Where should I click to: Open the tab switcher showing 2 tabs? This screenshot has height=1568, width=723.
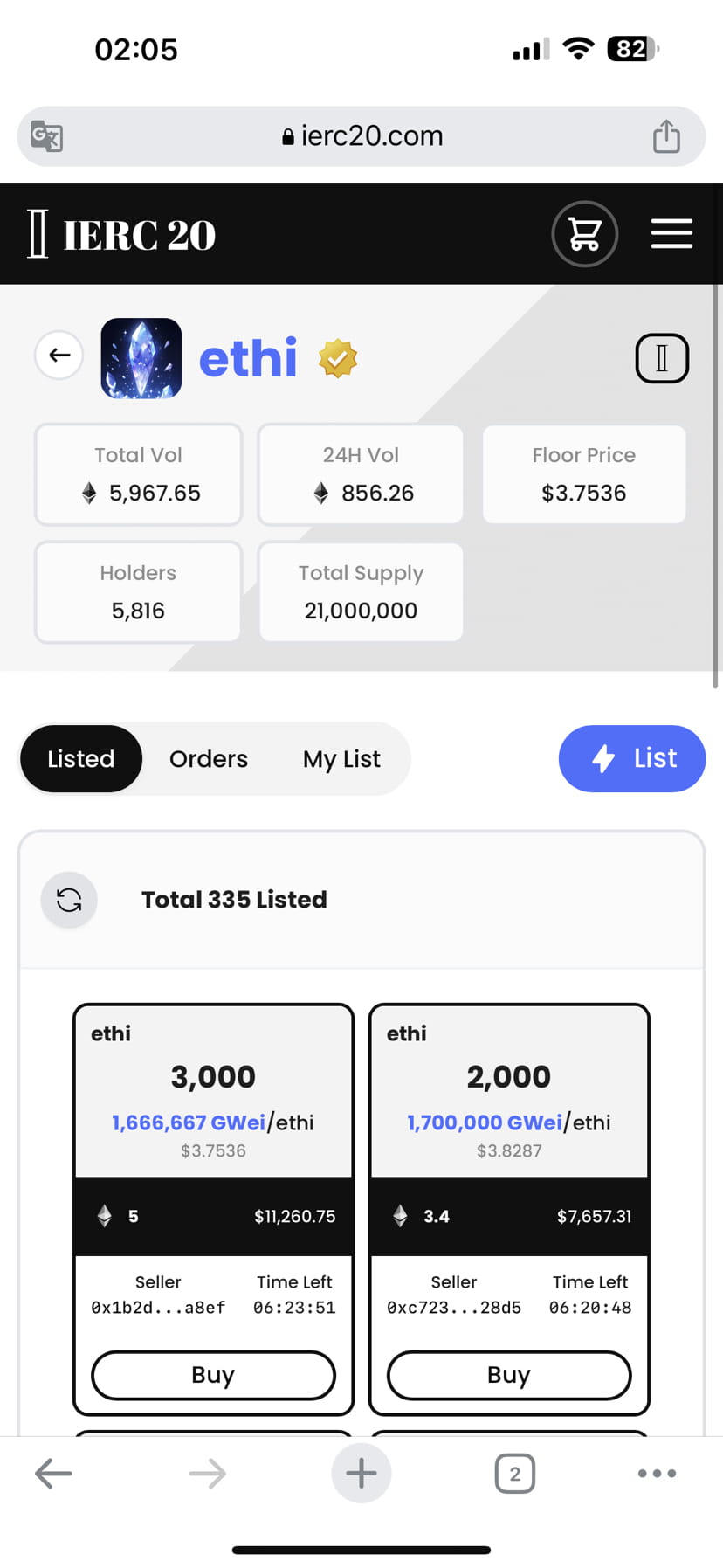(x=514, y=1473)
